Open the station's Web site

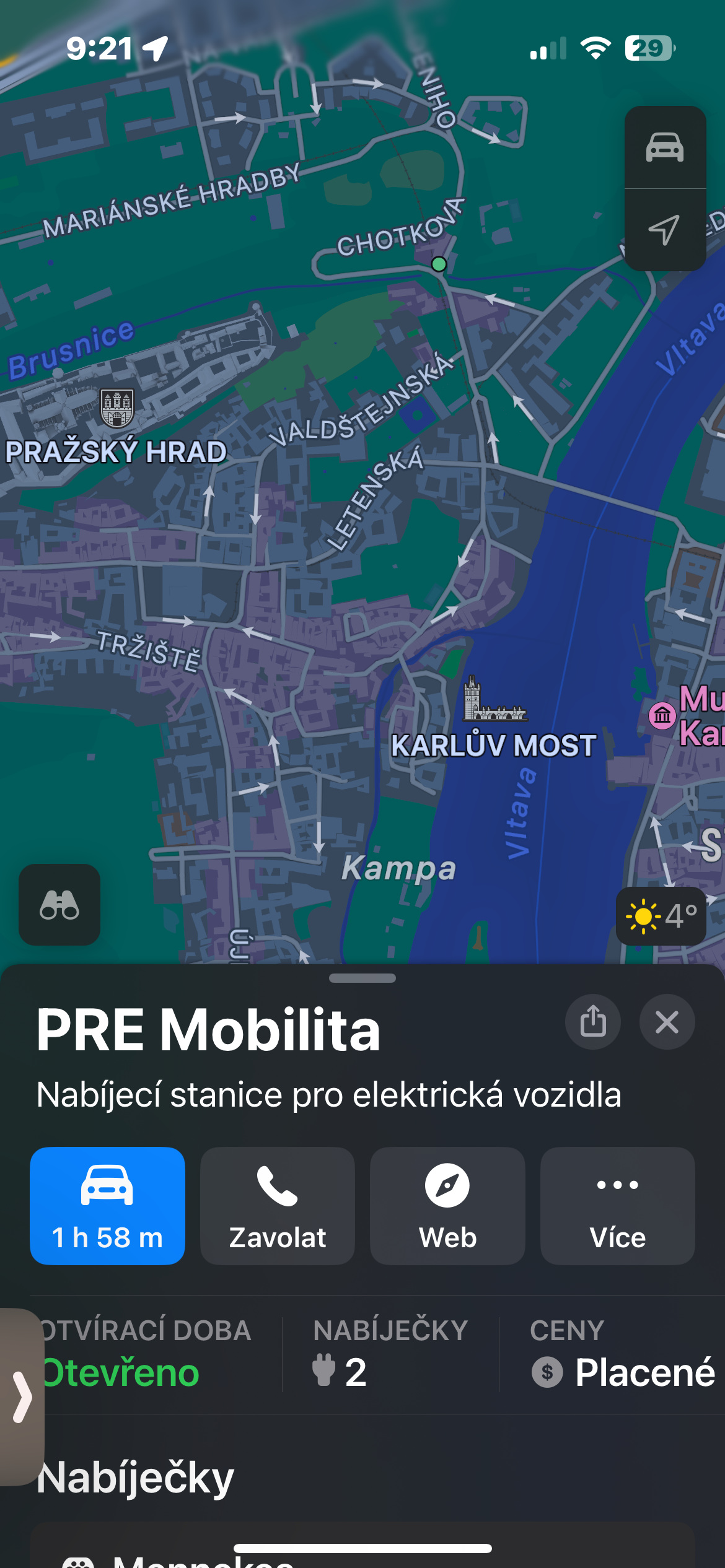pos(447,1205)
